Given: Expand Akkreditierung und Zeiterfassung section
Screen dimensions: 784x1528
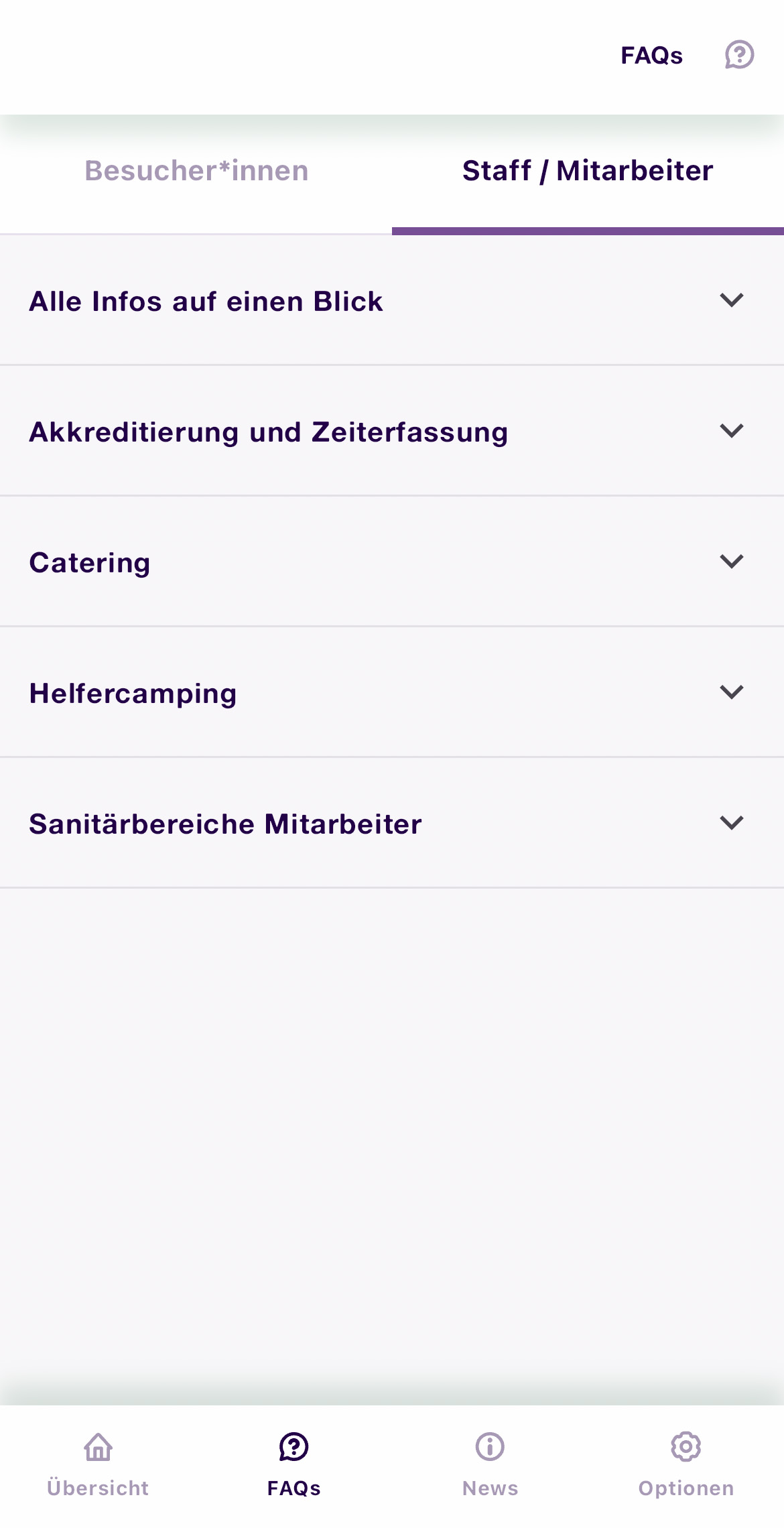Looking at the screenshot, I should 392,431.
